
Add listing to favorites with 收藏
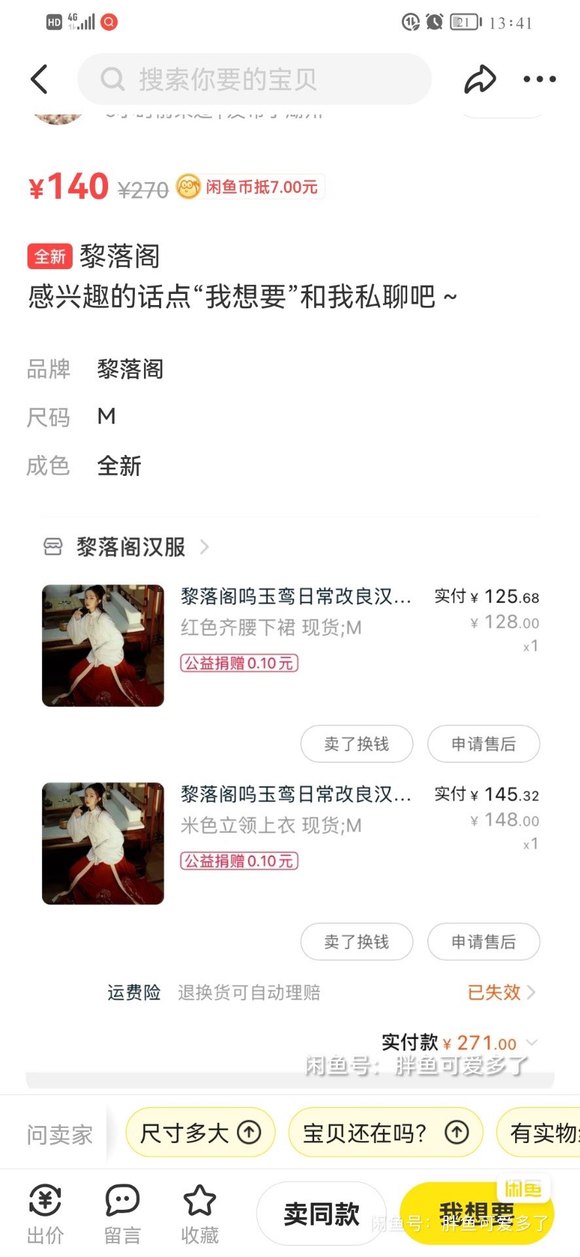coord(200,1213)
